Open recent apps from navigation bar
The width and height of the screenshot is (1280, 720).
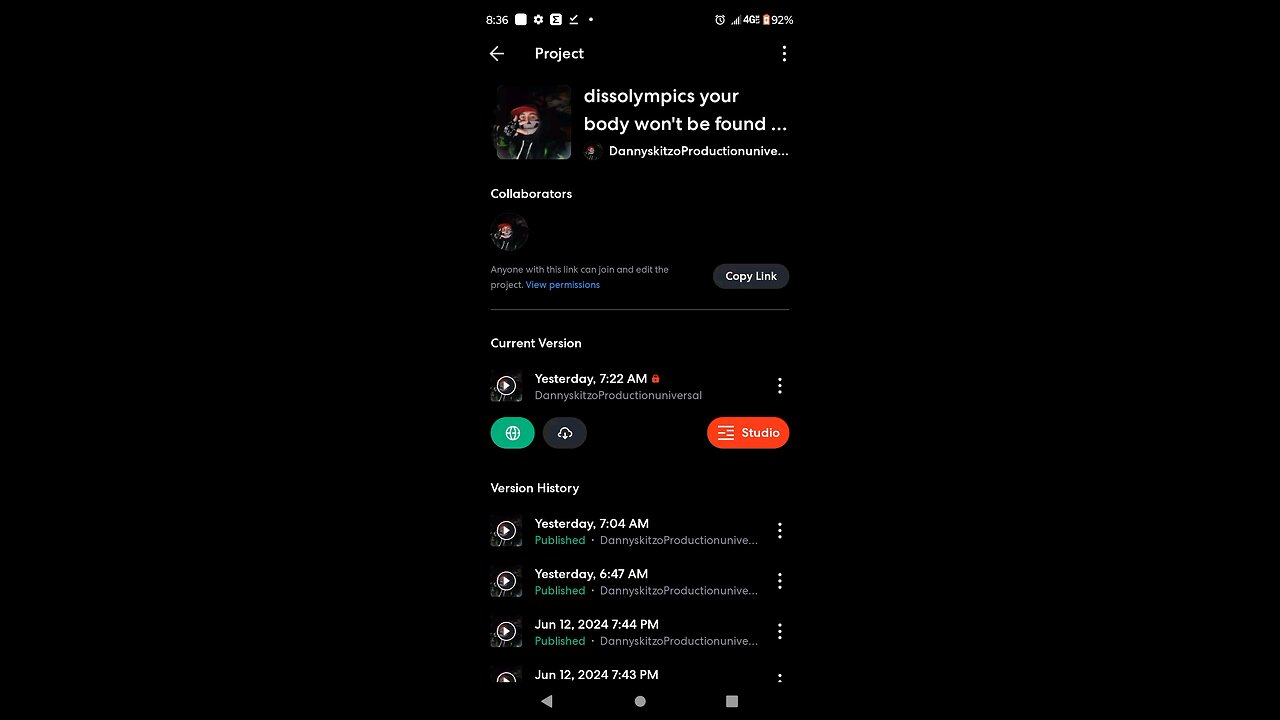point(732,701)
